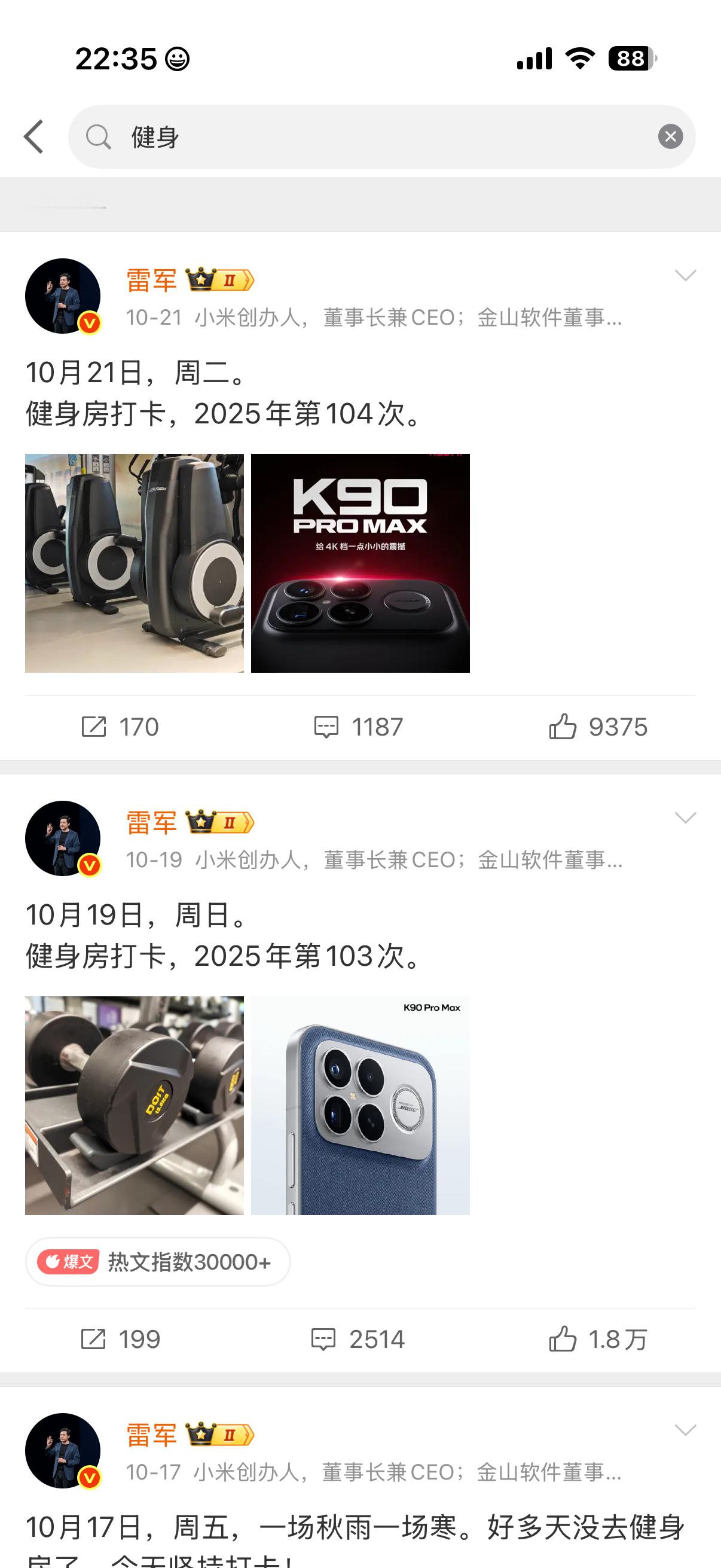Open the blue K90 Pro Max phone image
This screenshot has height=1568, width=721.
pyautogui.click(x=360, y=1105)
